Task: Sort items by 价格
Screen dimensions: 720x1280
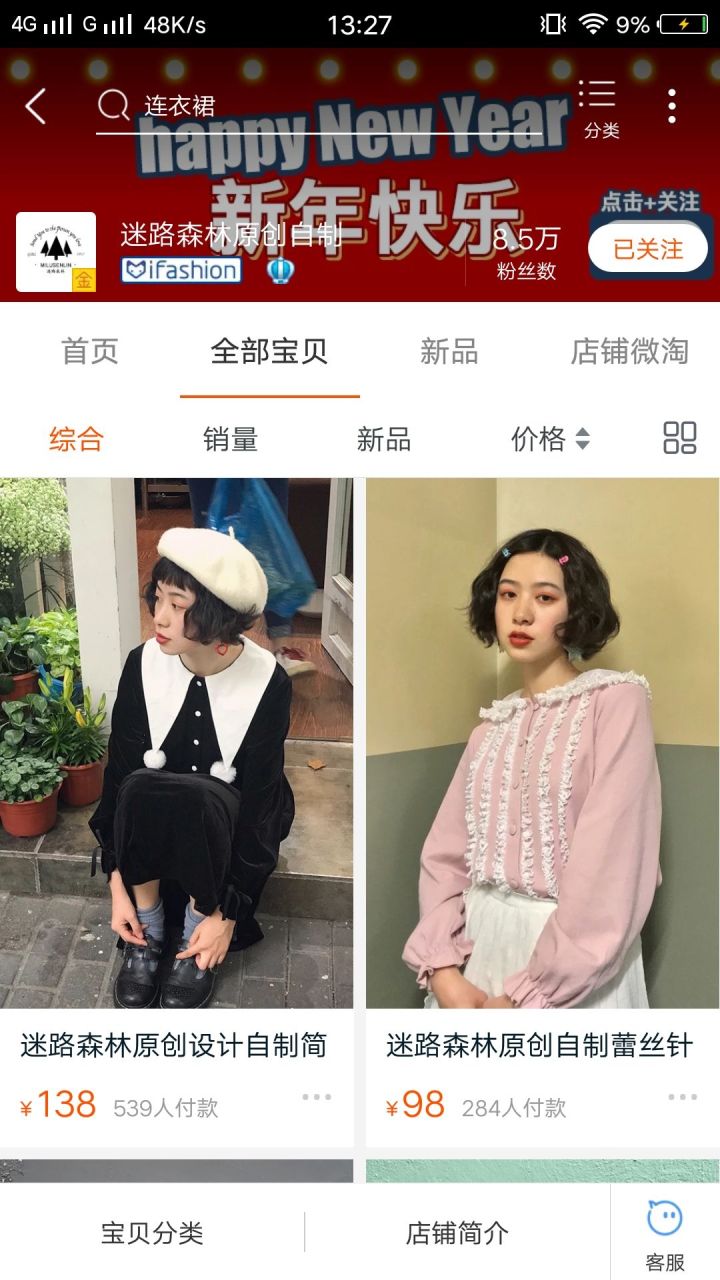Action: tap(549, 438)
